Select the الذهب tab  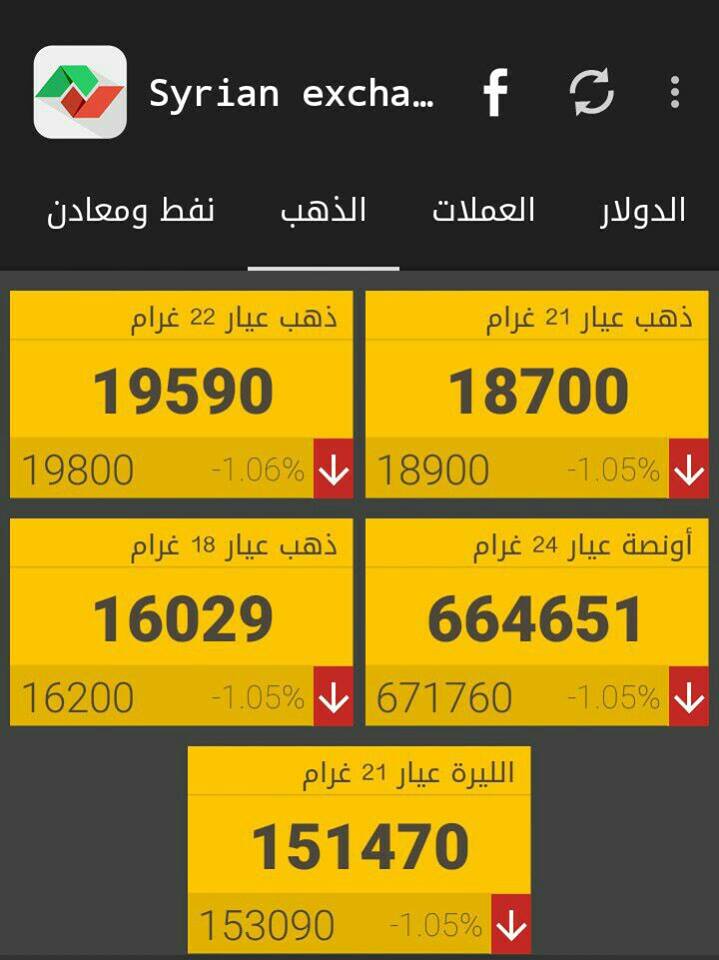tap(322, 211)
